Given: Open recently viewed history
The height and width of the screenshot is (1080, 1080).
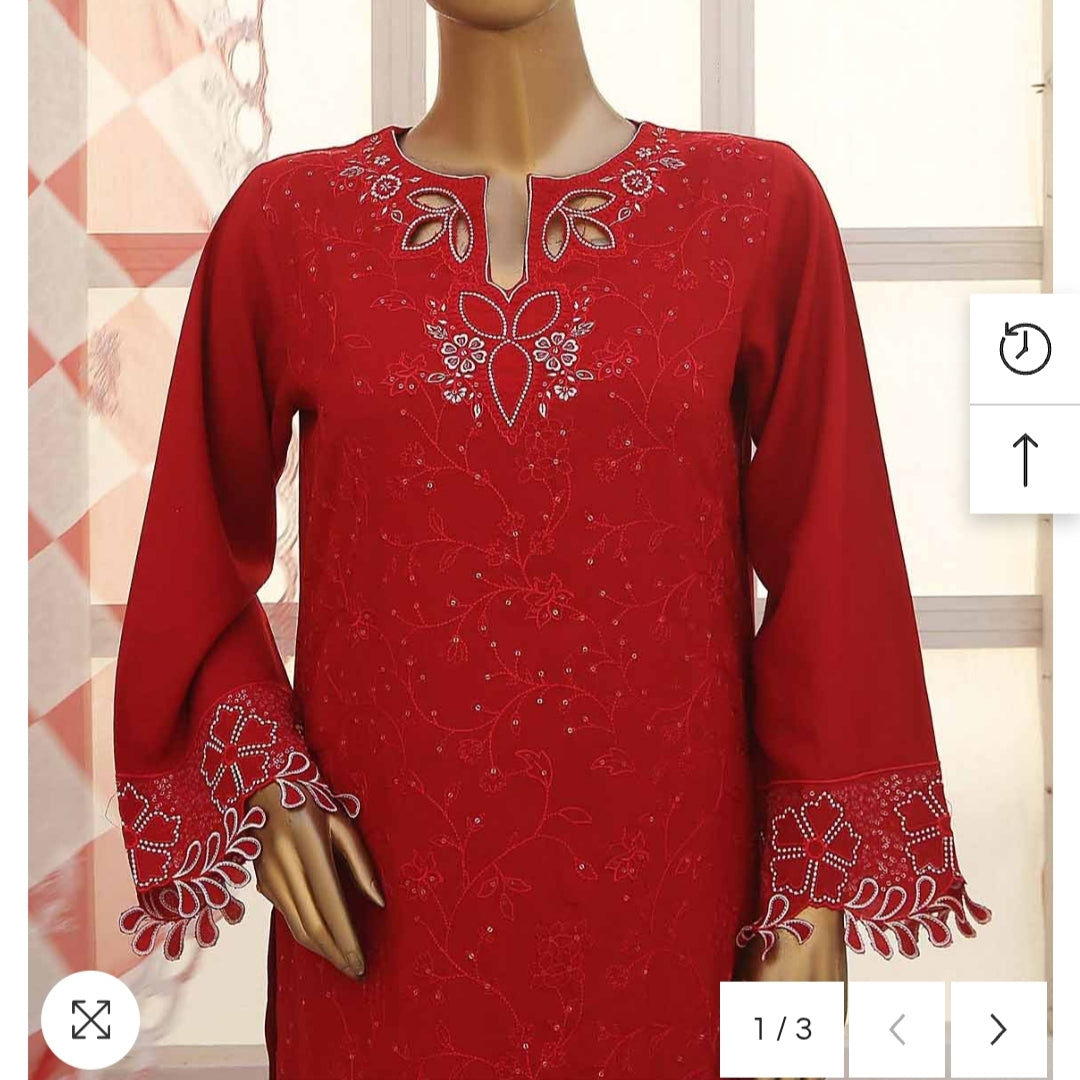Looking at the screenshot, I should (x=1025, y=350).
